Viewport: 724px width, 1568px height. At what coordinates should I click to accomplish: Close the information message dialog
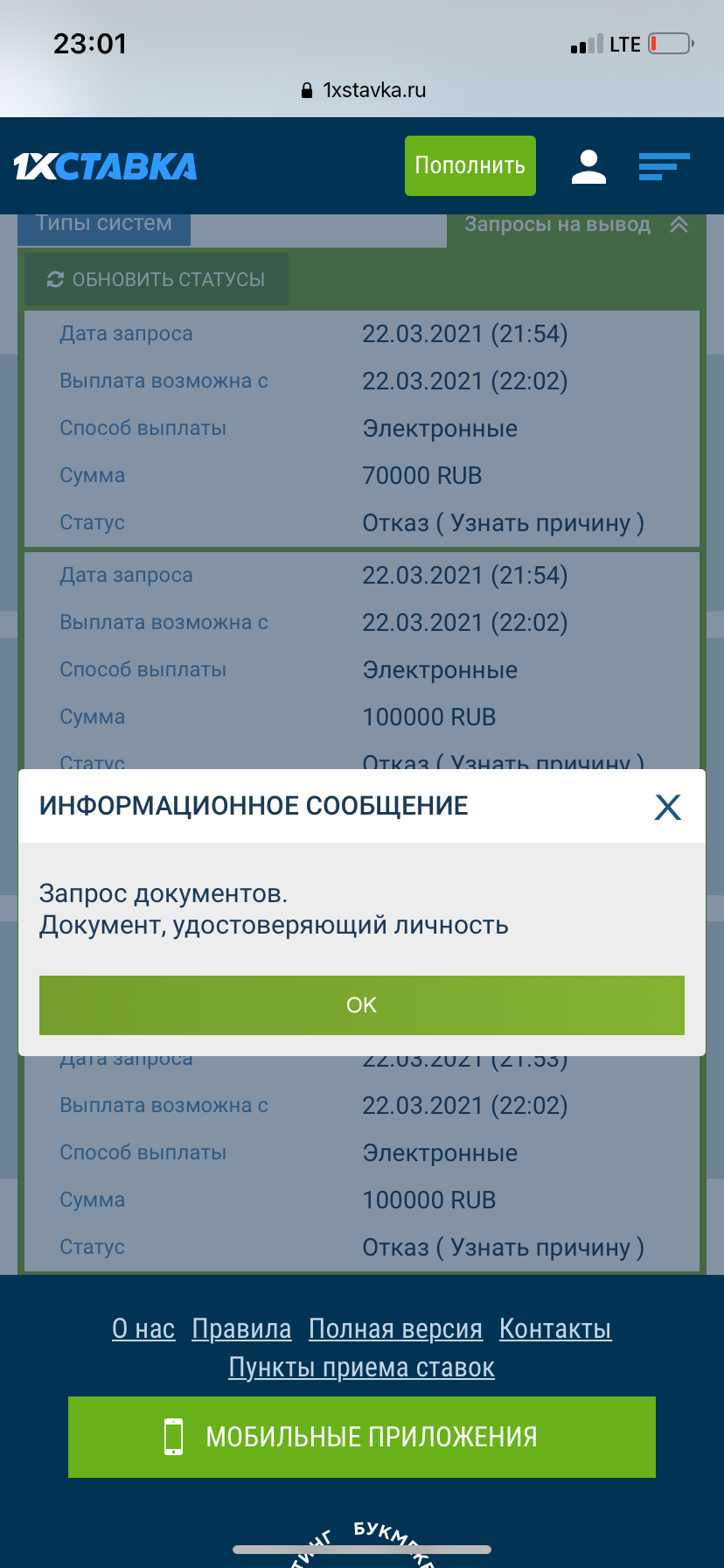tap(667, 807)
